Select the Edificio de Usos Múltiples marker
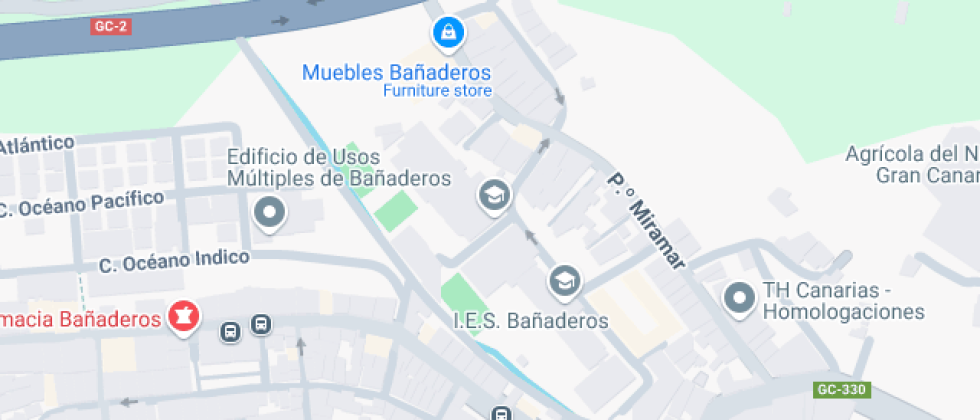Image resolution: width=980 pixels, height=420 pixels. 269,213
